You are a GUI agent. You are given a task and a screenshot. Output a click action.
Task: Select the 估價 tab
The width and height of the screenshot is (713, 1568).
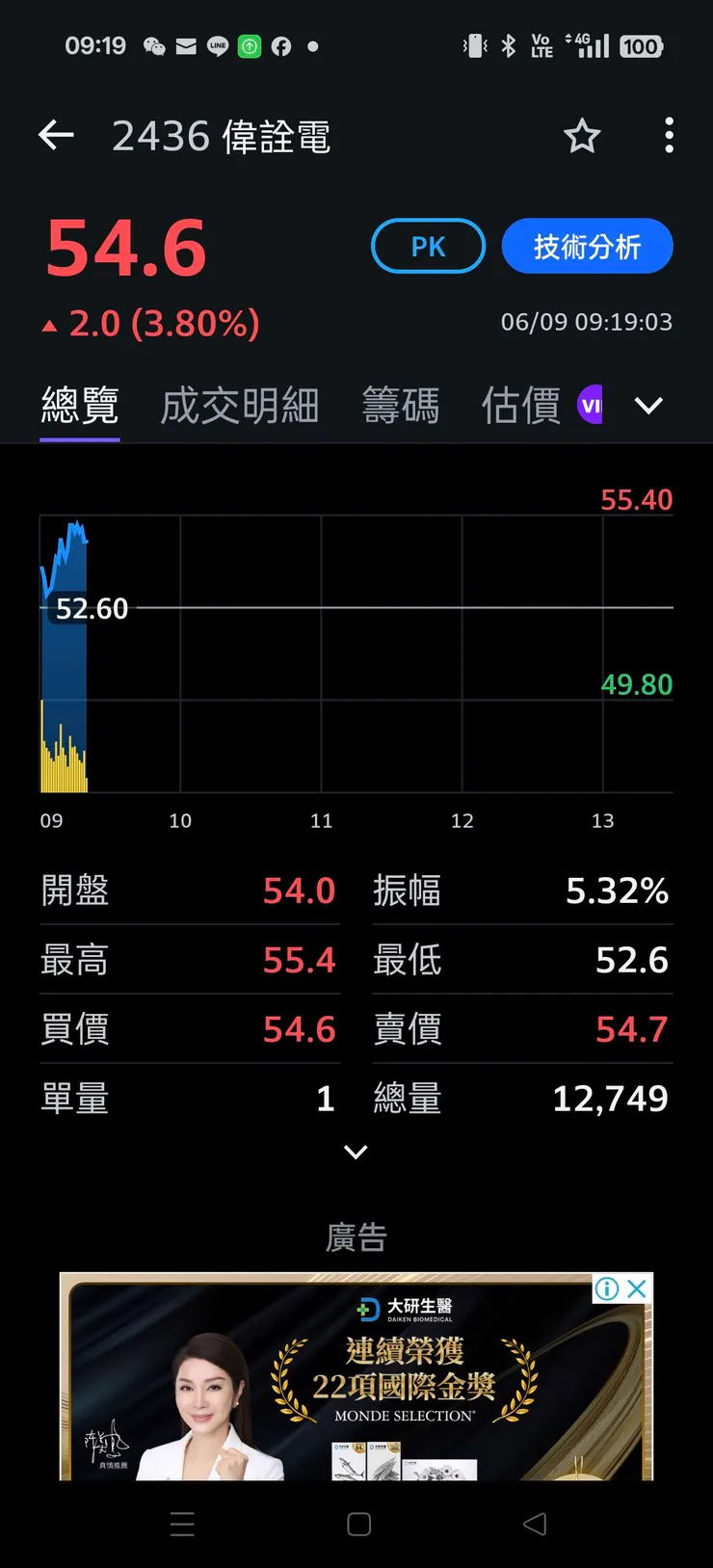pos(519,405)
